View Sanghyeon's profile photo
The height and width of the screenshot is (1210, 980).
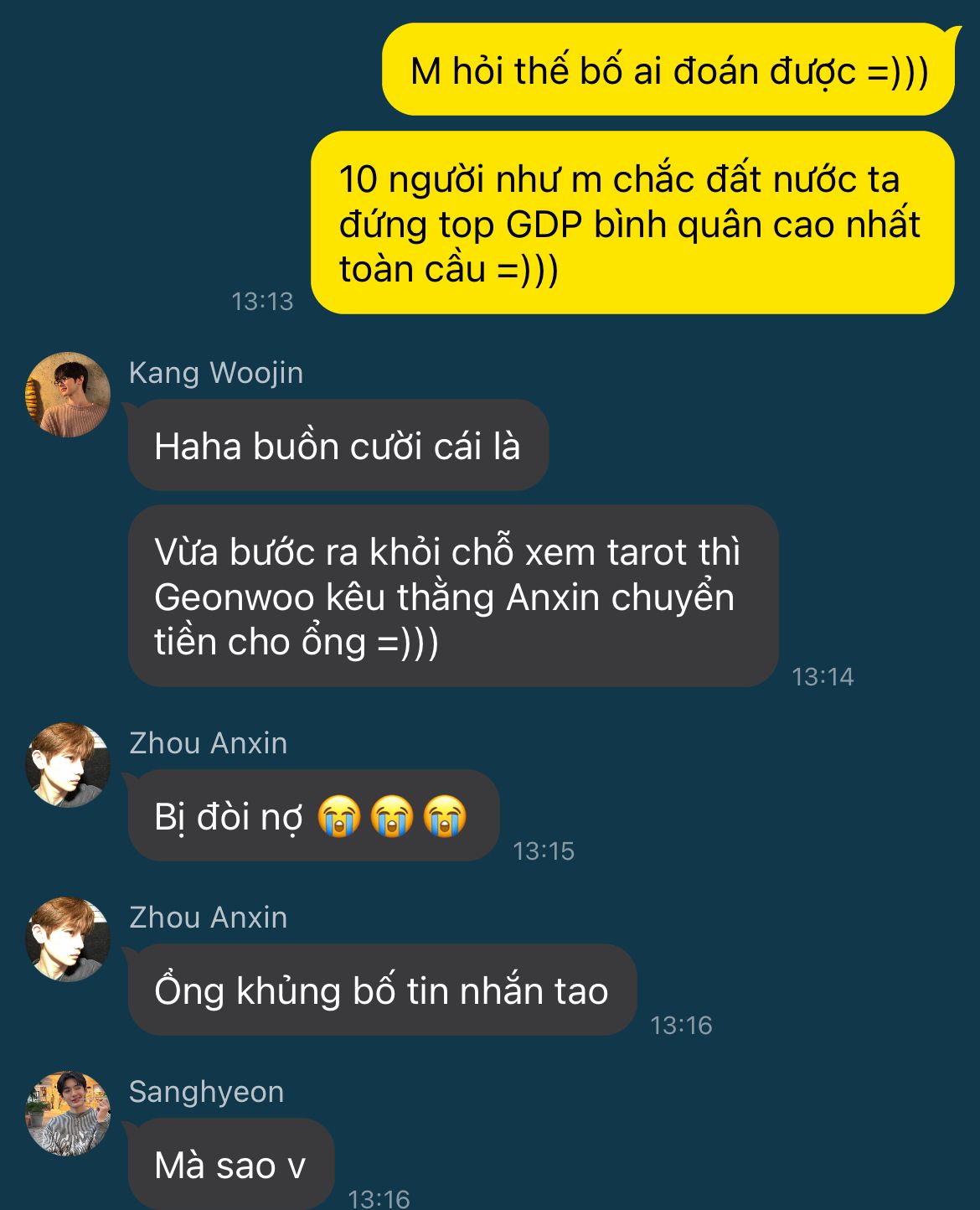[68, 1114]
